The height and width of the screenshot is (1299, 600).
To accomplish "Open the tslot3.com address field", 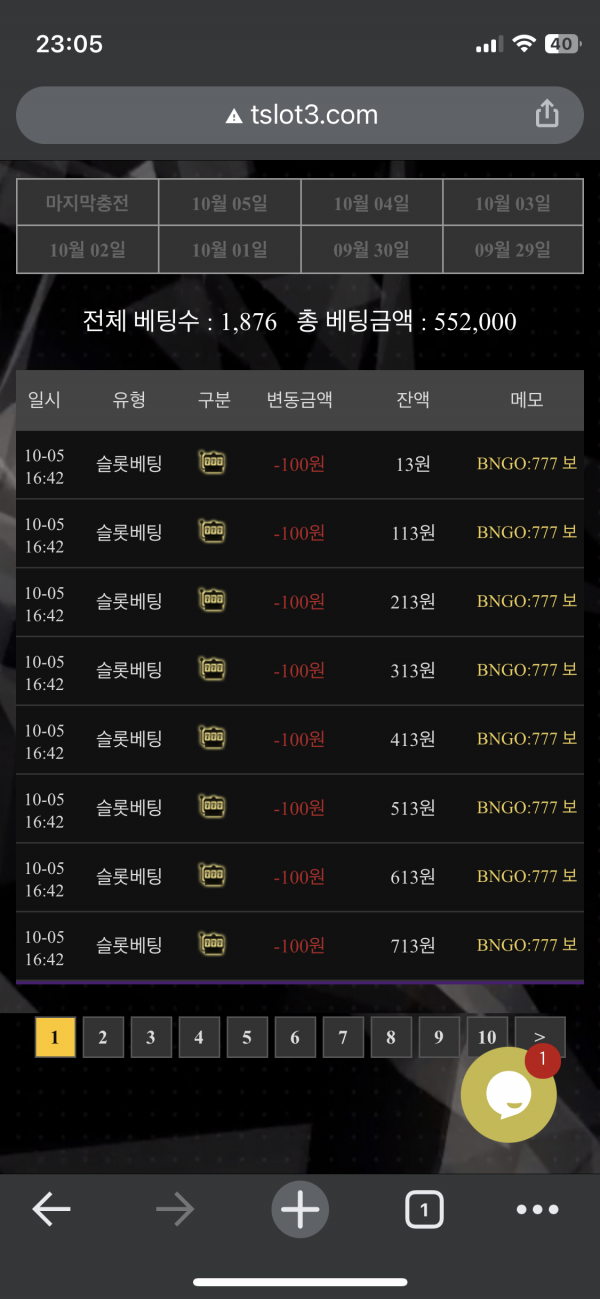I will point(300,115).
